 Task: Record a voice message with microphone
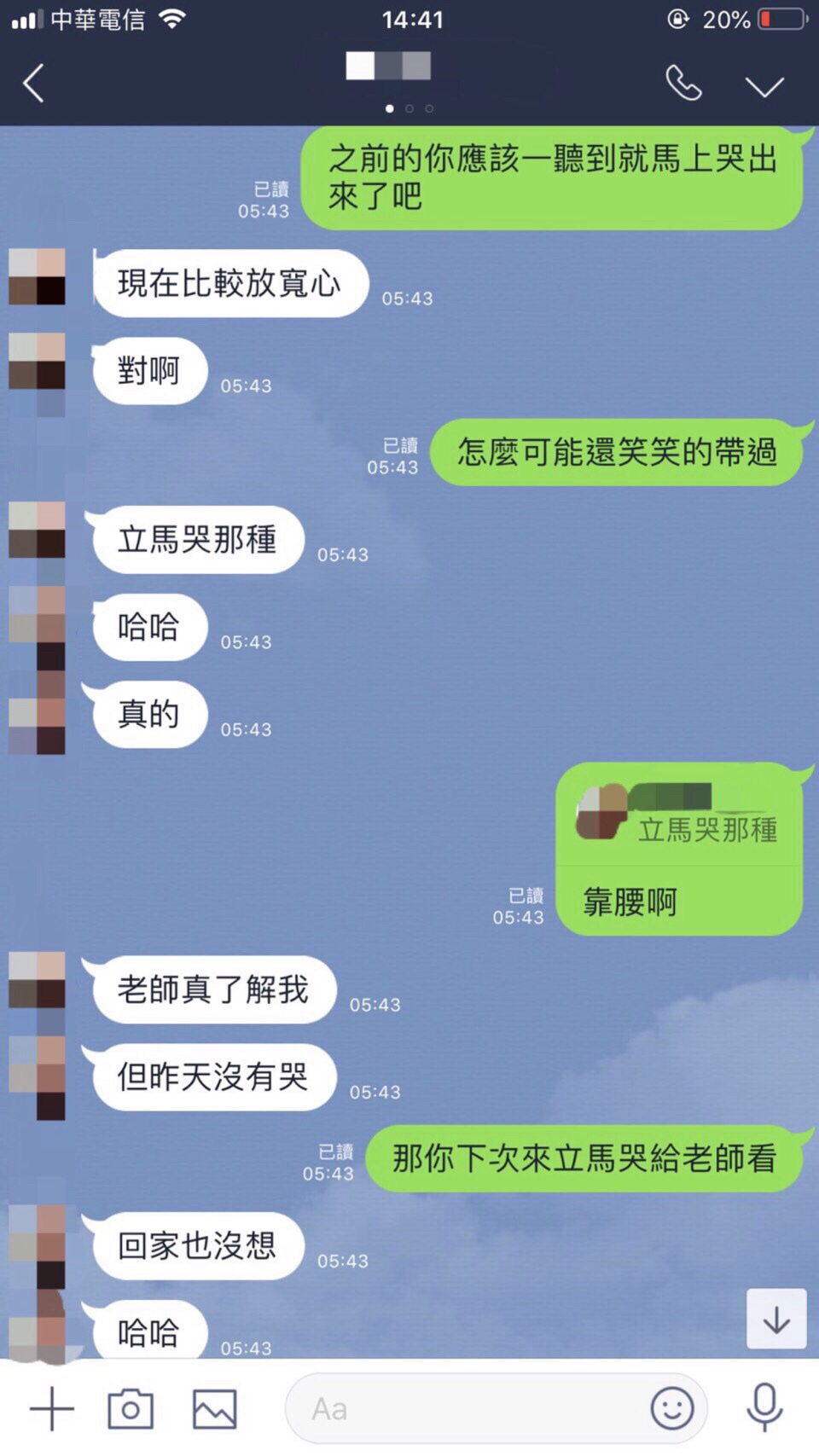coord(764,1408)
